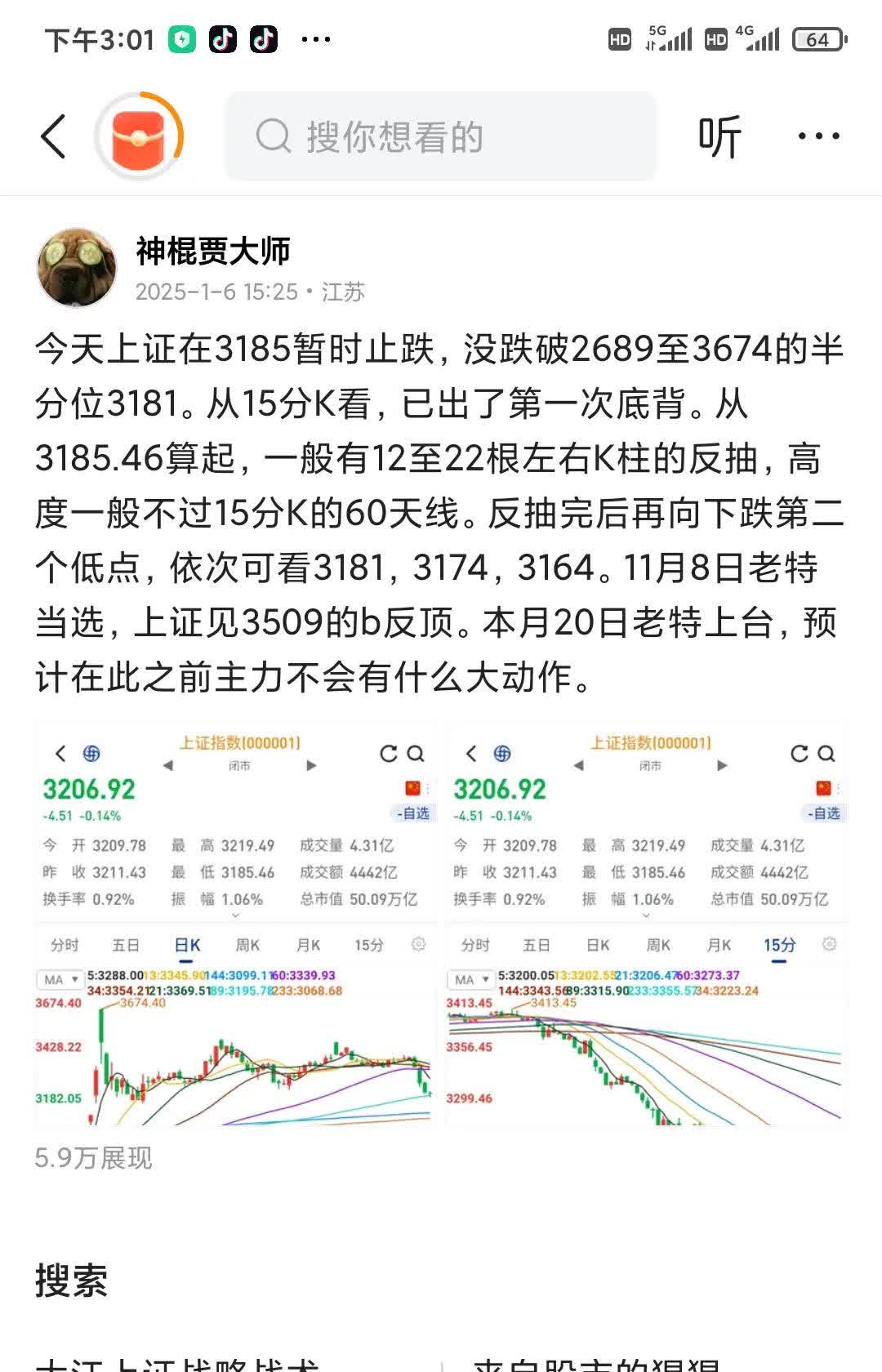Tap the back chevron at the top left
This screenshot has width=882, height=1372.
[52, 136]
